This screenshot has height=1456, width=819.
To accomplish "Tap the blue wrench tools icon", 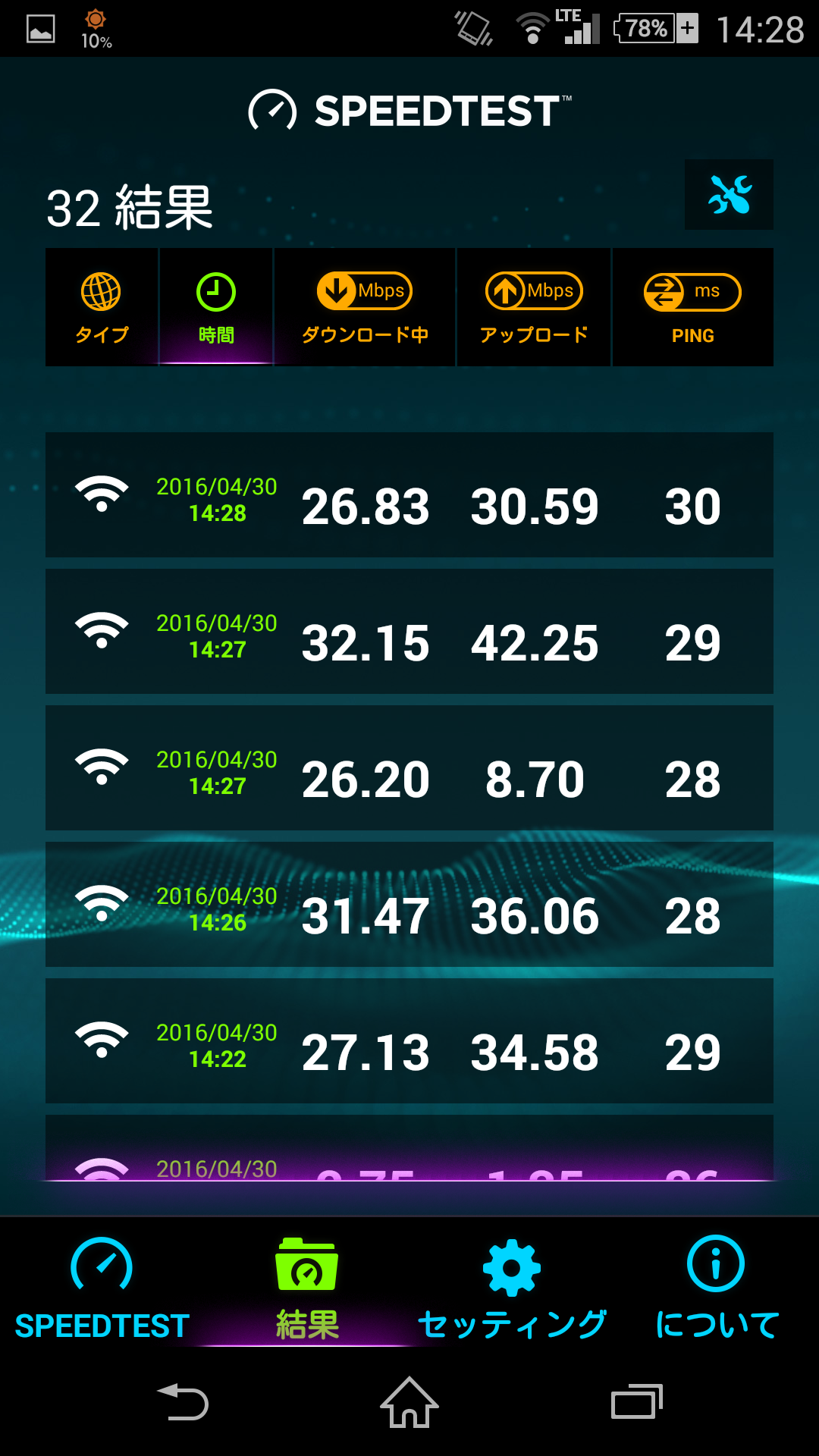I will [x=728, y=195].
